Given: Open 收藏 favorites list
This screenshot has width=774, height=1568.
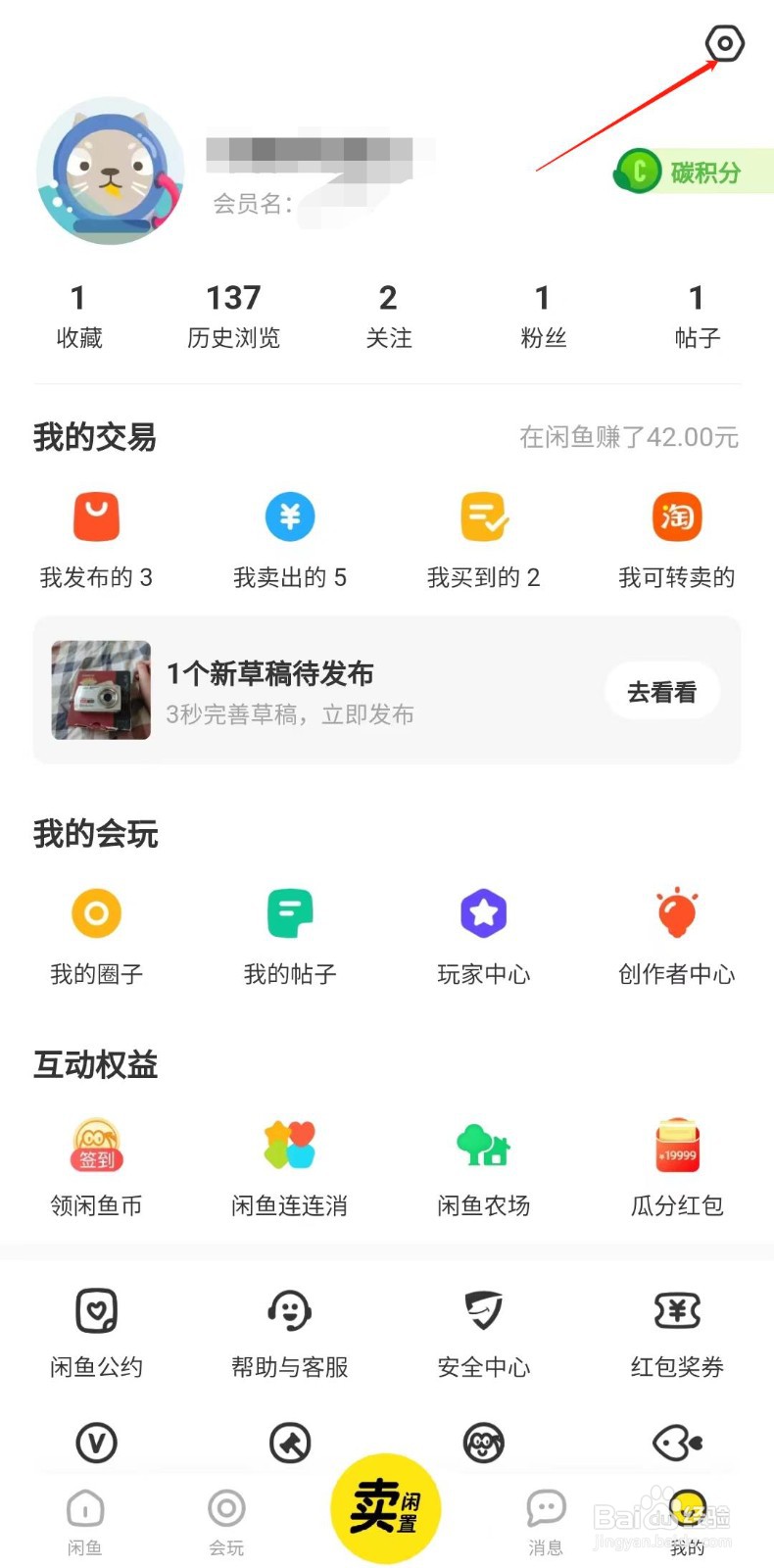Looking at the screenshot, I should [x=78, y=316].
